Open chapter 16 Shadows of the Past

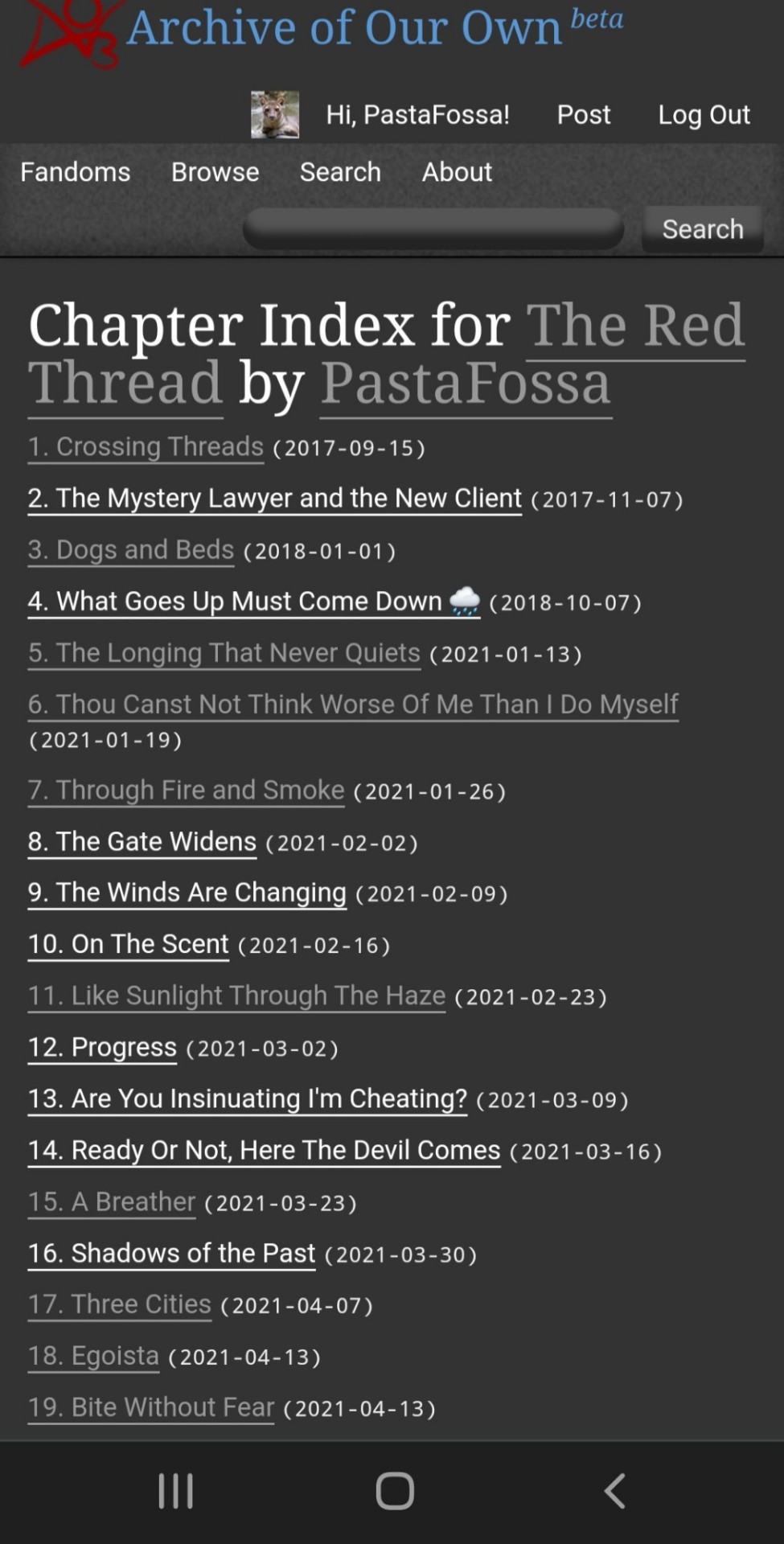(x=171, y=1253)
